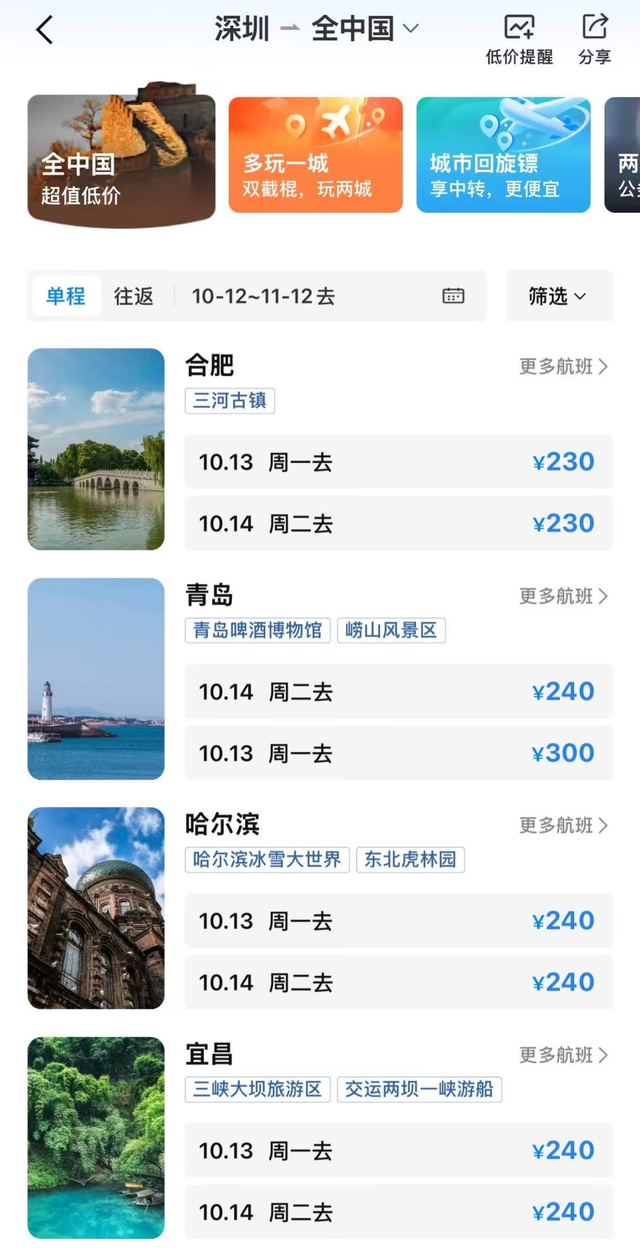Viewport: 640px width, 1250px height.
Task: Open the calendar date picker icon
Action: click(x=453, y=296)
